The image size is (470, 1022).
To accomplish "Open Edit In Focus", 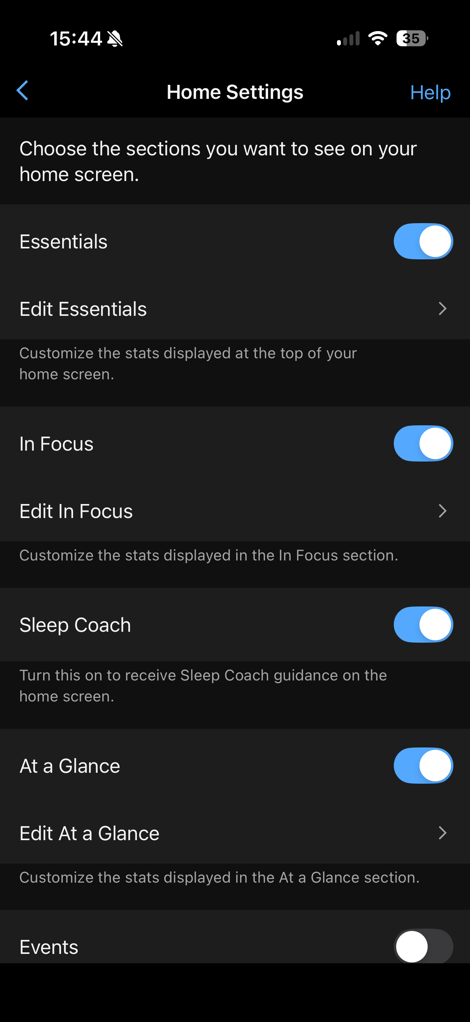I will coord(235,511).
